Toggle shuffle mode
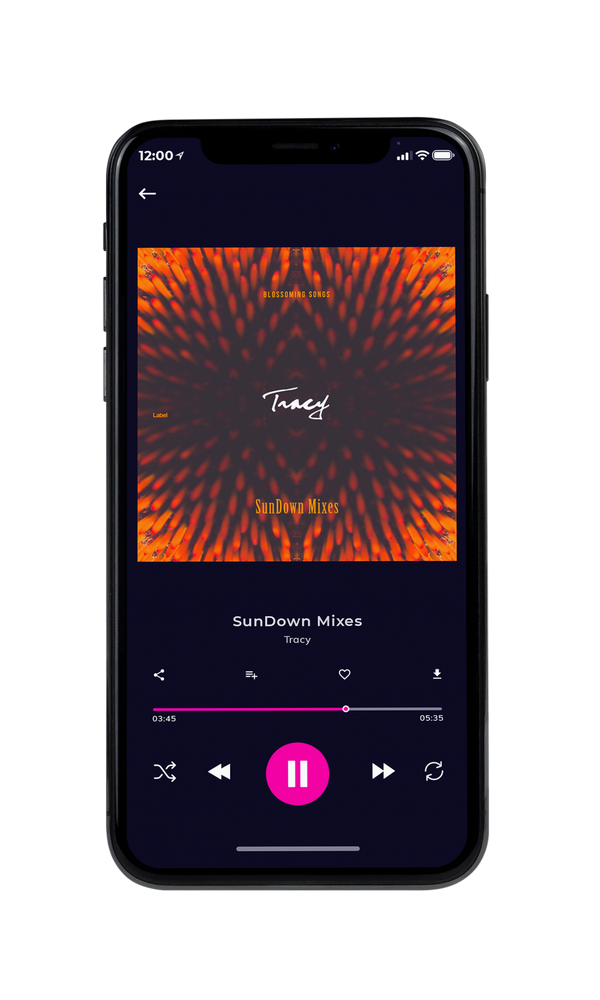The image size is (600, 1000). coord(165,772)
